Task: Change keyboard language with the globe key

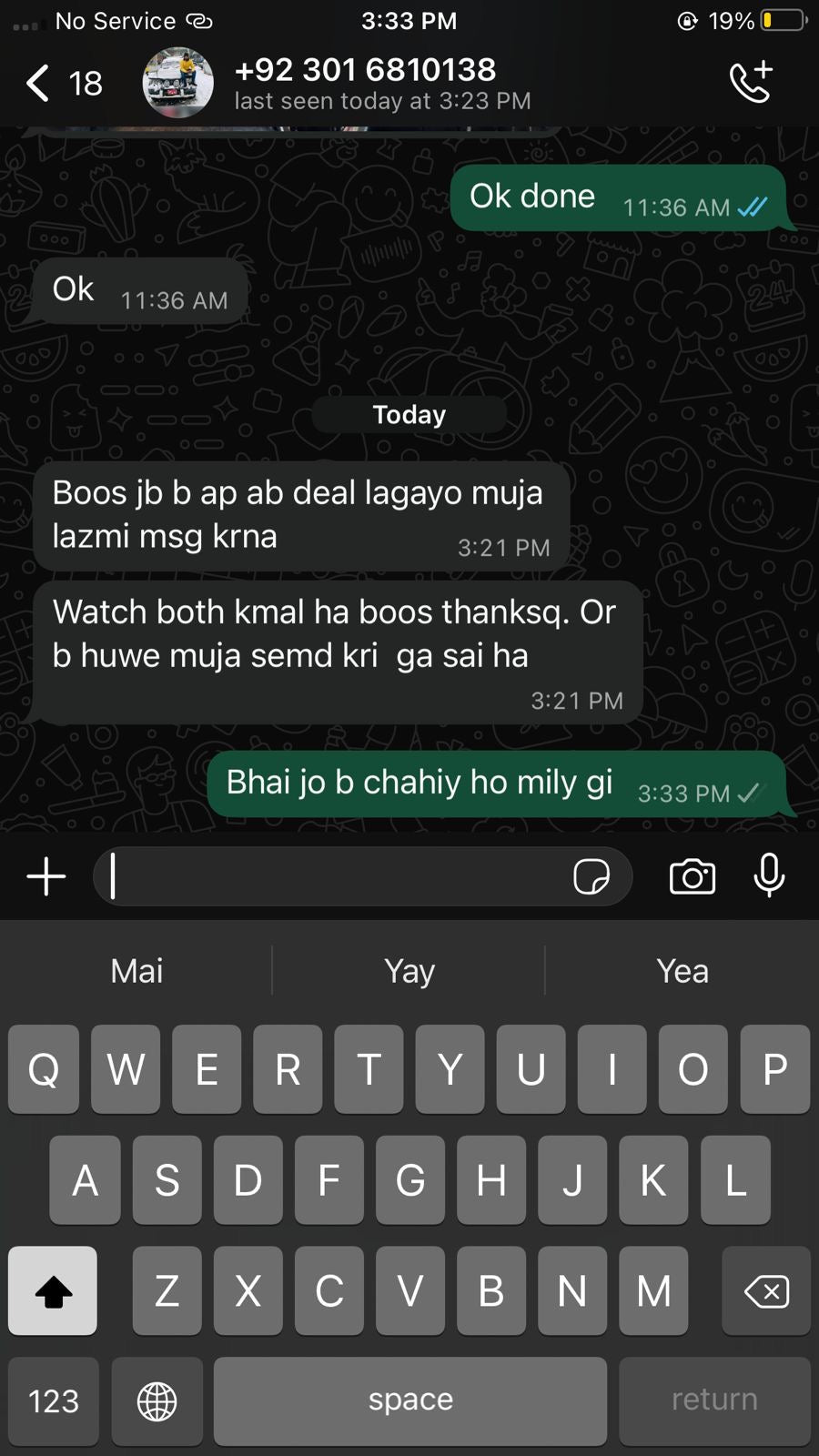Action: [157, 1400]
